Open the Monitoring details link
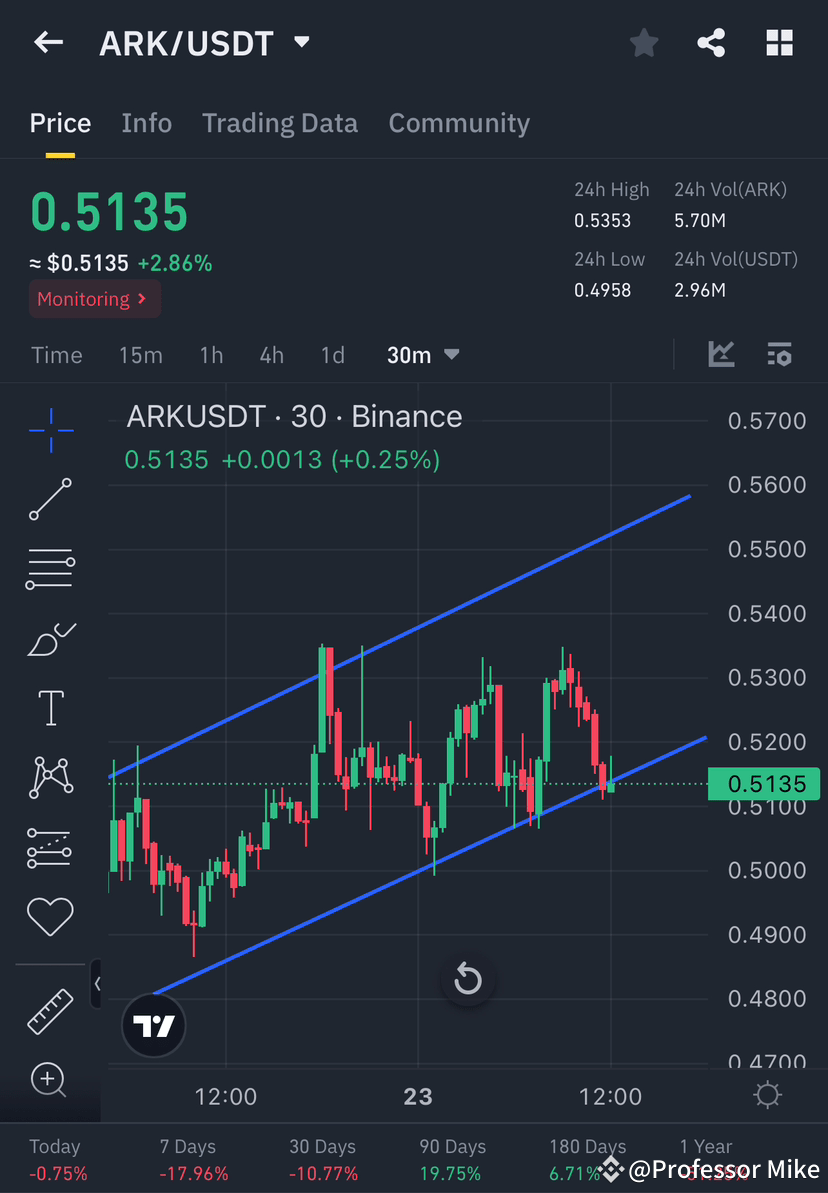Viewport: 828px width, 1193px height. click(x=94, y=298)
